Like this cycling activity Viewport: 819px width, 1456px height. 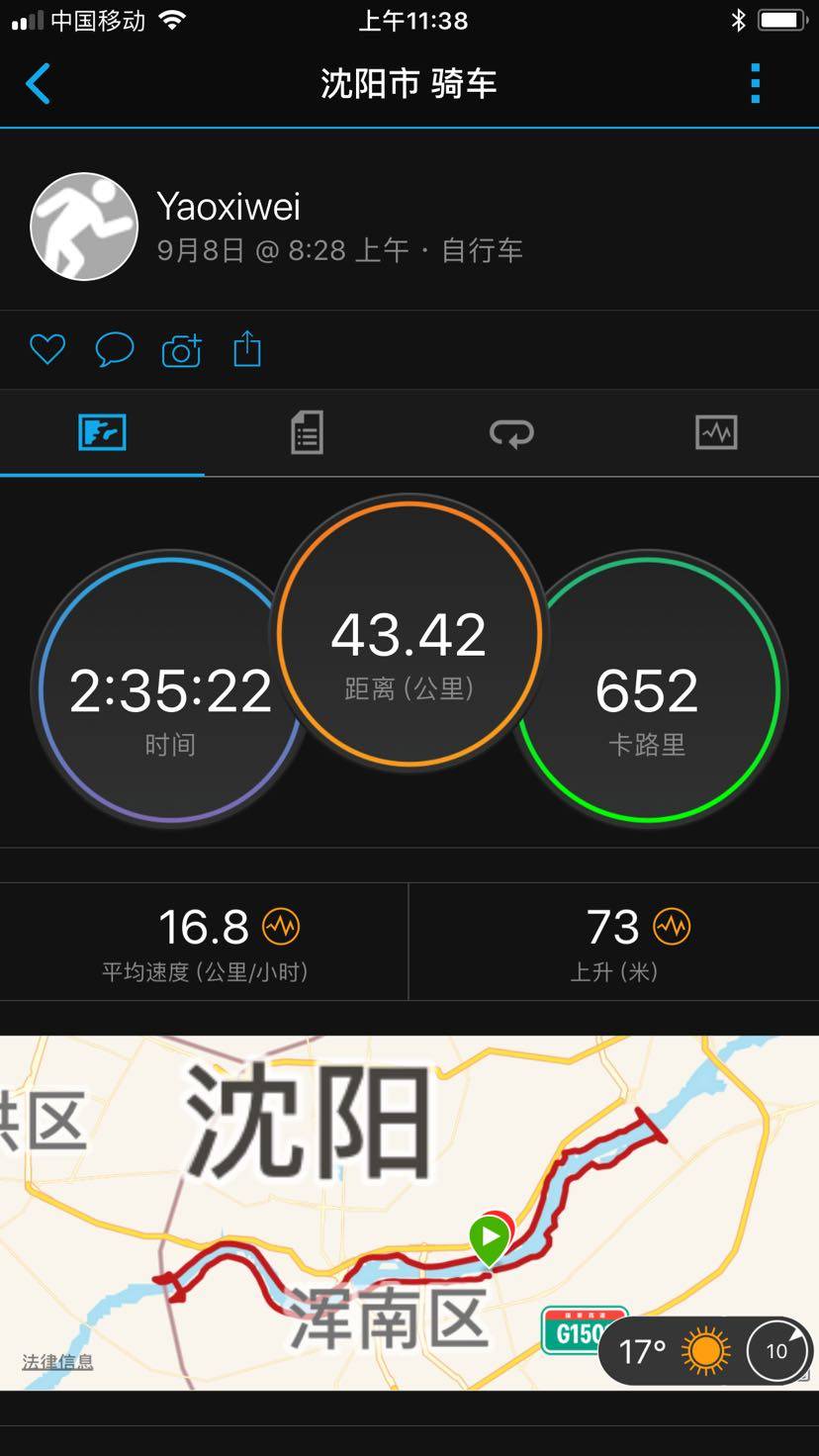click(x=46, y=349)
